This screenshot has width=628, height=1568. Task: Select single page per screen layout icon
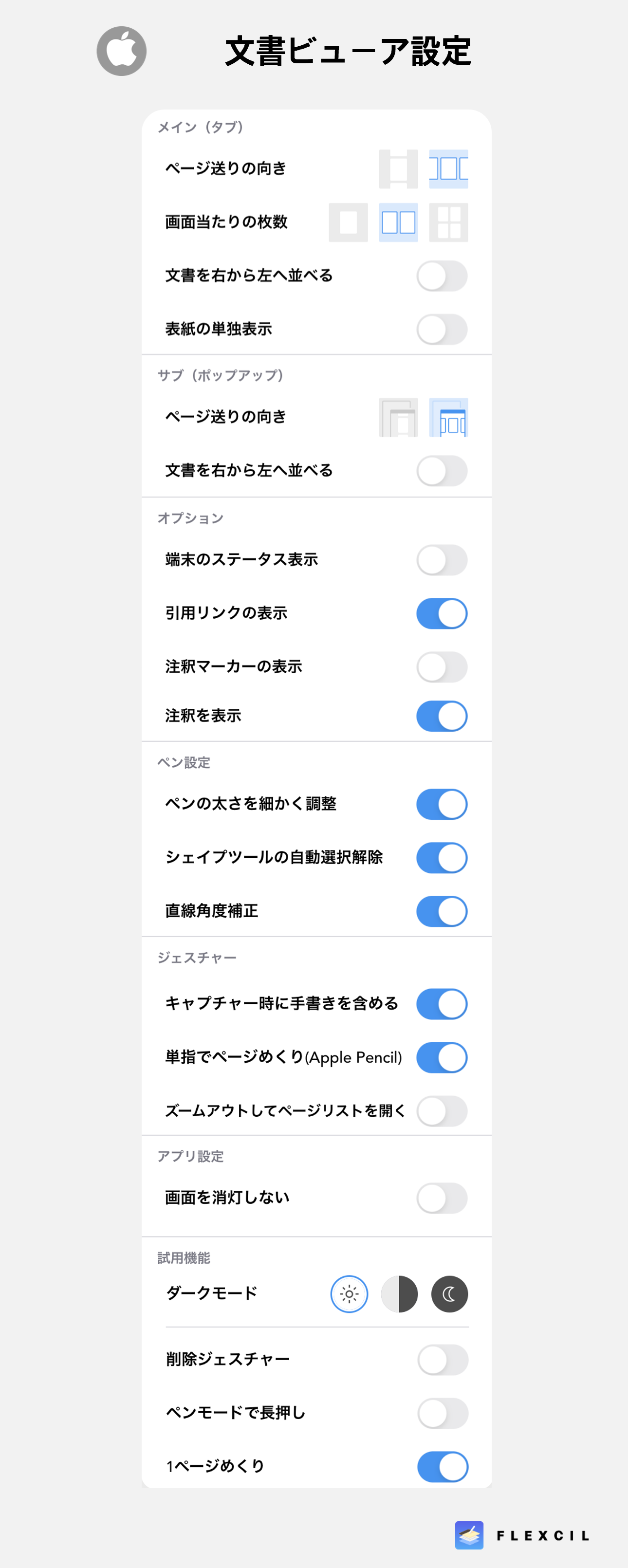point(348,222)
